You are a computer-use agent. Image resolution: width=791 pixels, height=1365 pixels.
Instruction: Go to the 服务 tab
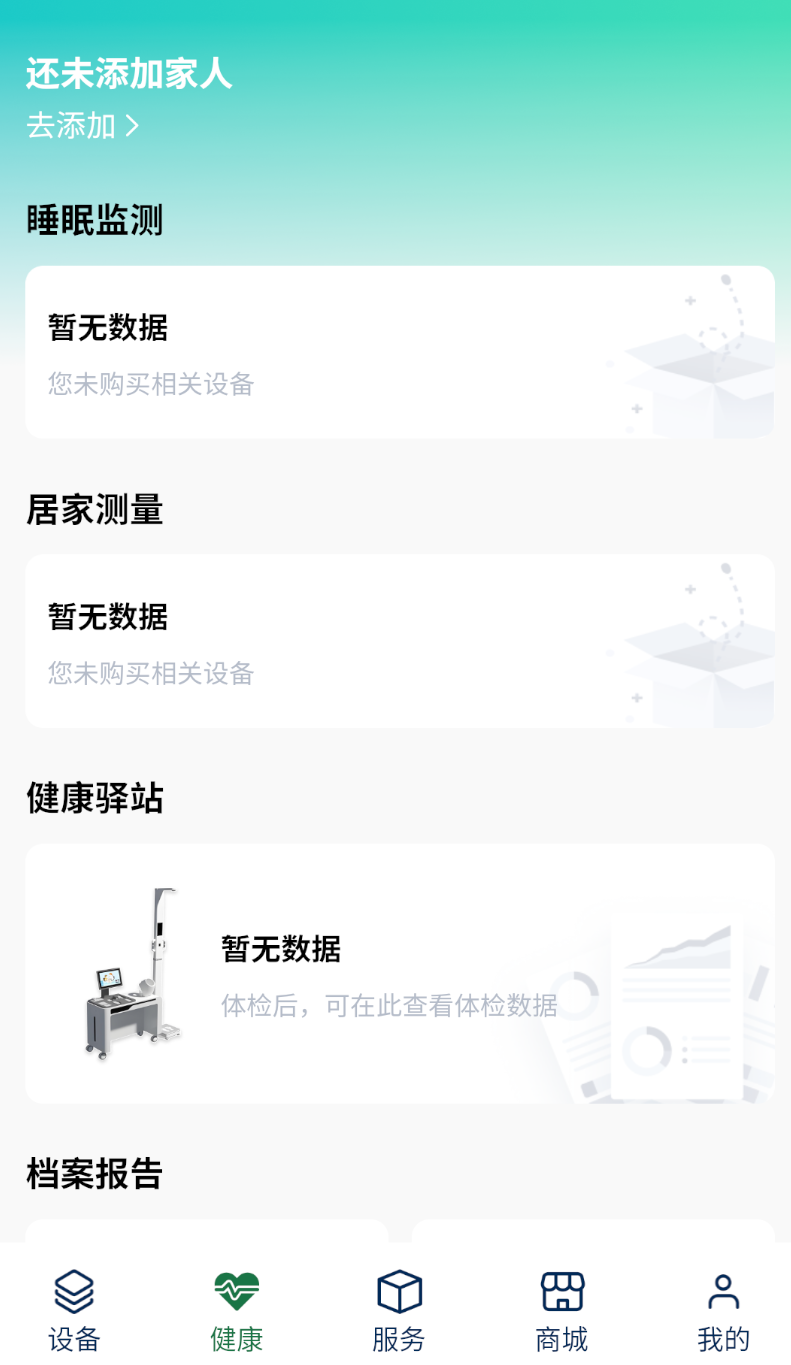pyautogui.click(x=399, y=1310)
